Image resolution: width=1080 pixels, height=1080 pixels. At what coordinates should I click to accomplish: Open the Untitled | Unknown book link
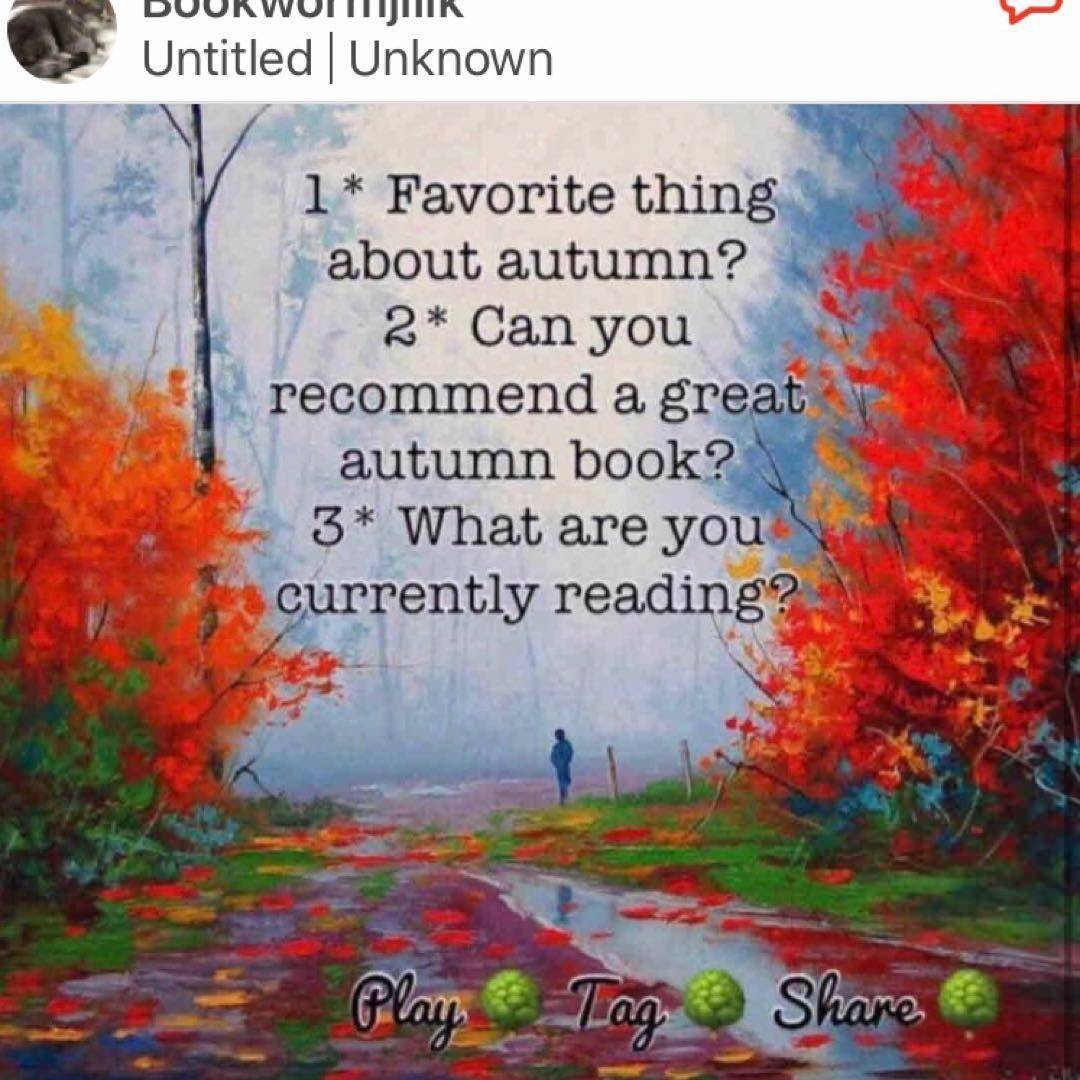(347, 59)
